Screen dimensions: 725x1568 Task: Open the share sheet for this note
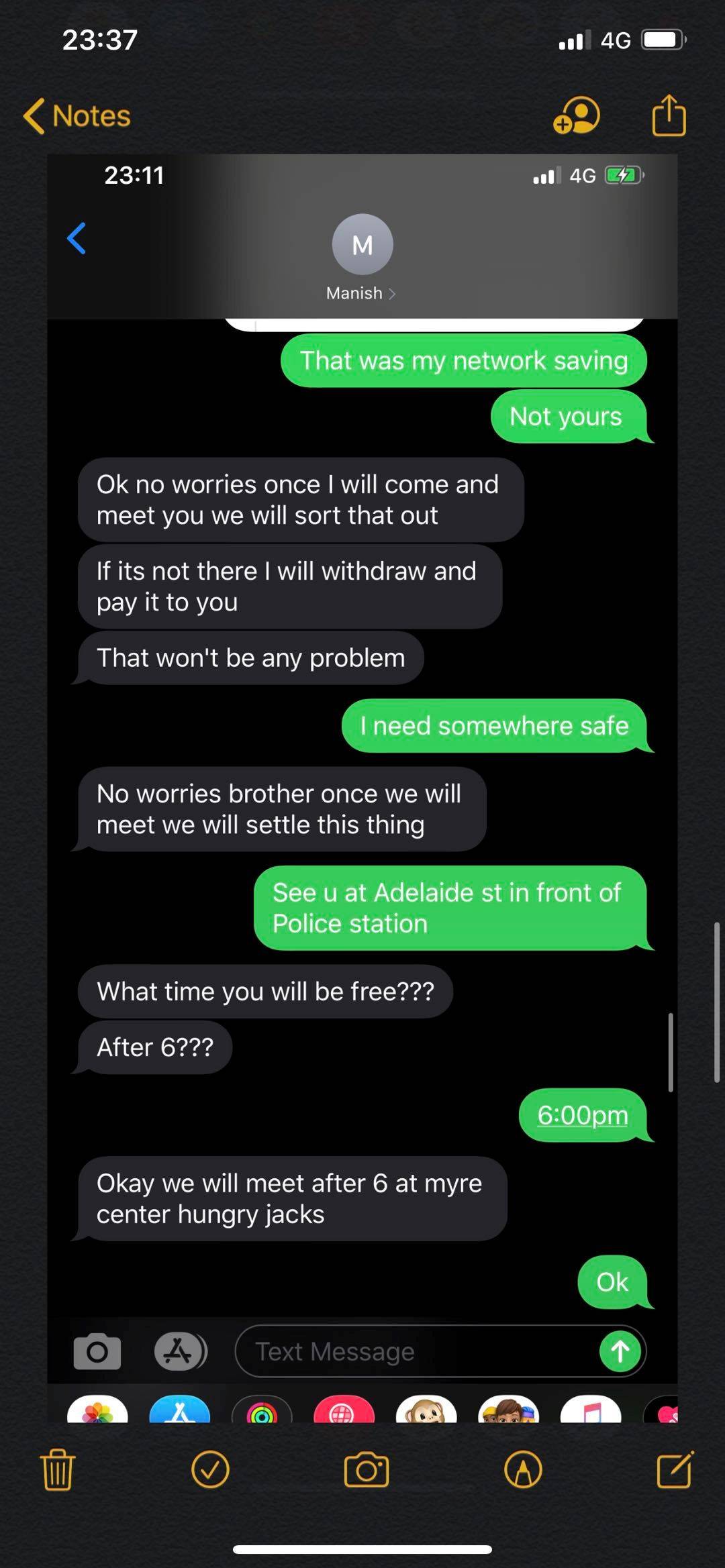tap(669, 116)
